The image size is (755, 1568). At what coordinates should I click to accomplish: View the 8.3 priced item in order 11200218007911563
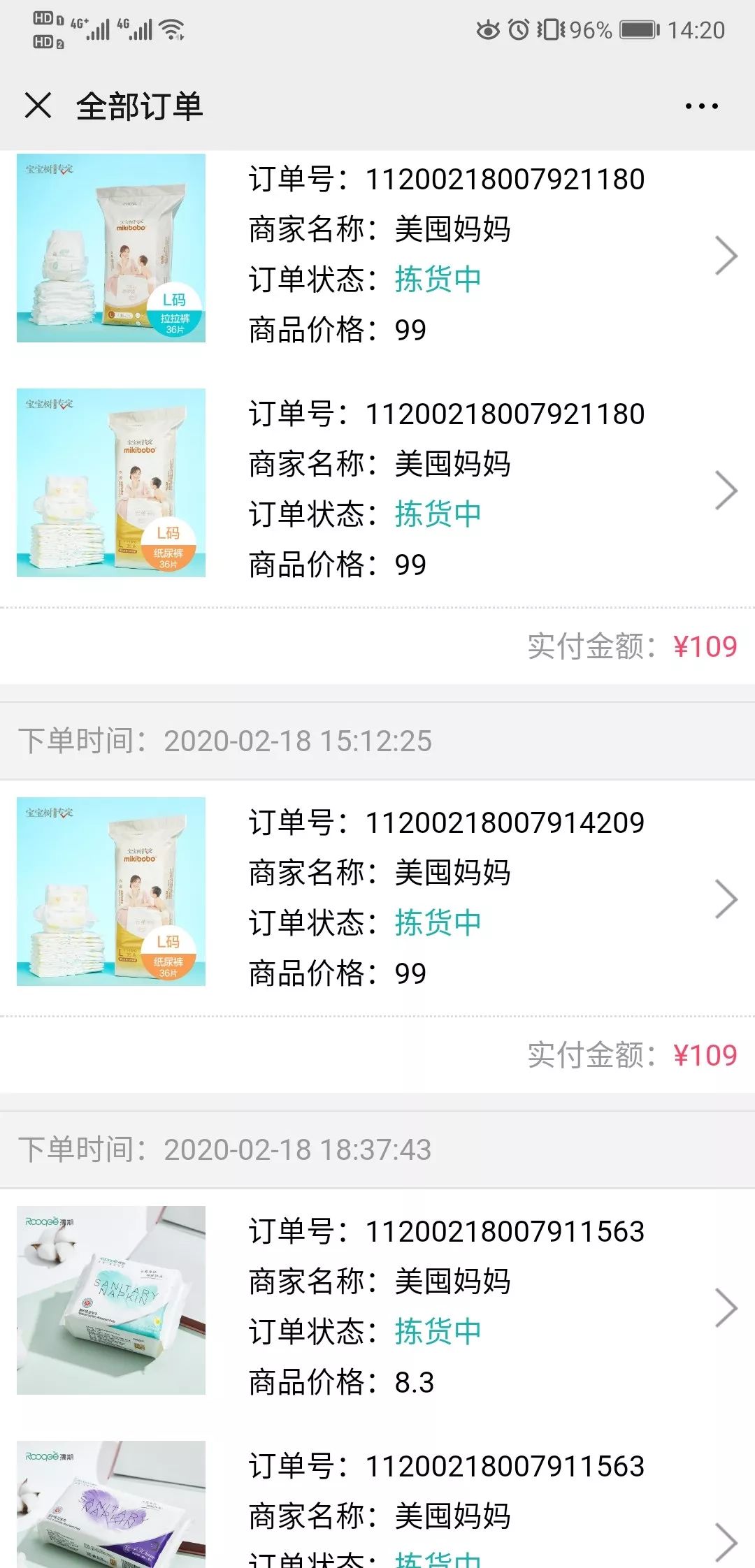[x=377, y=1307]
